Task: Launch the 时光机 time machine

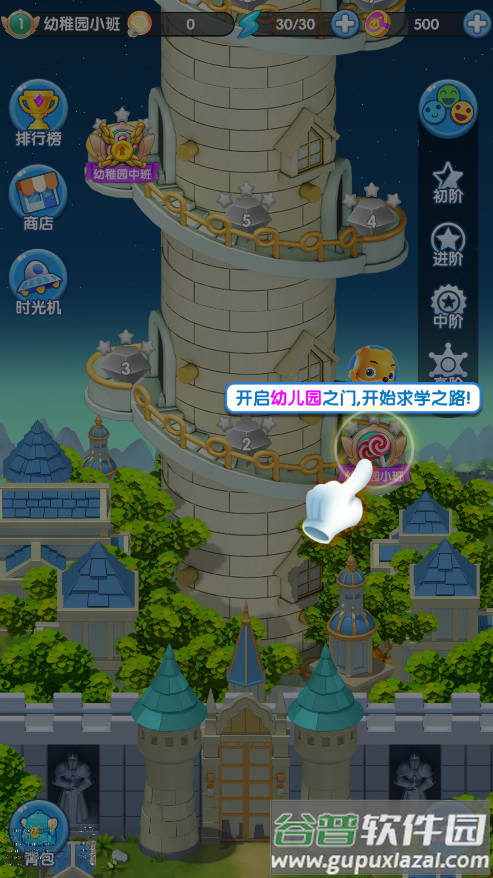Action: click(38, 283)
